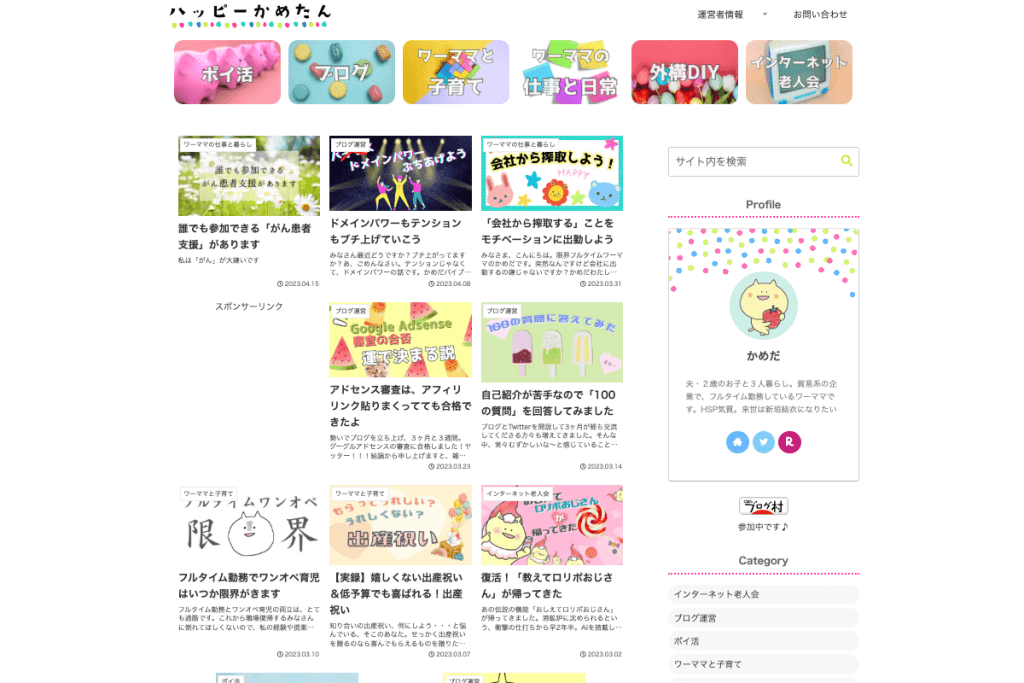This screenshot has height=683, width=1024.
Task: Tap the サイト内を検索 search field
Action: [750, 161]
